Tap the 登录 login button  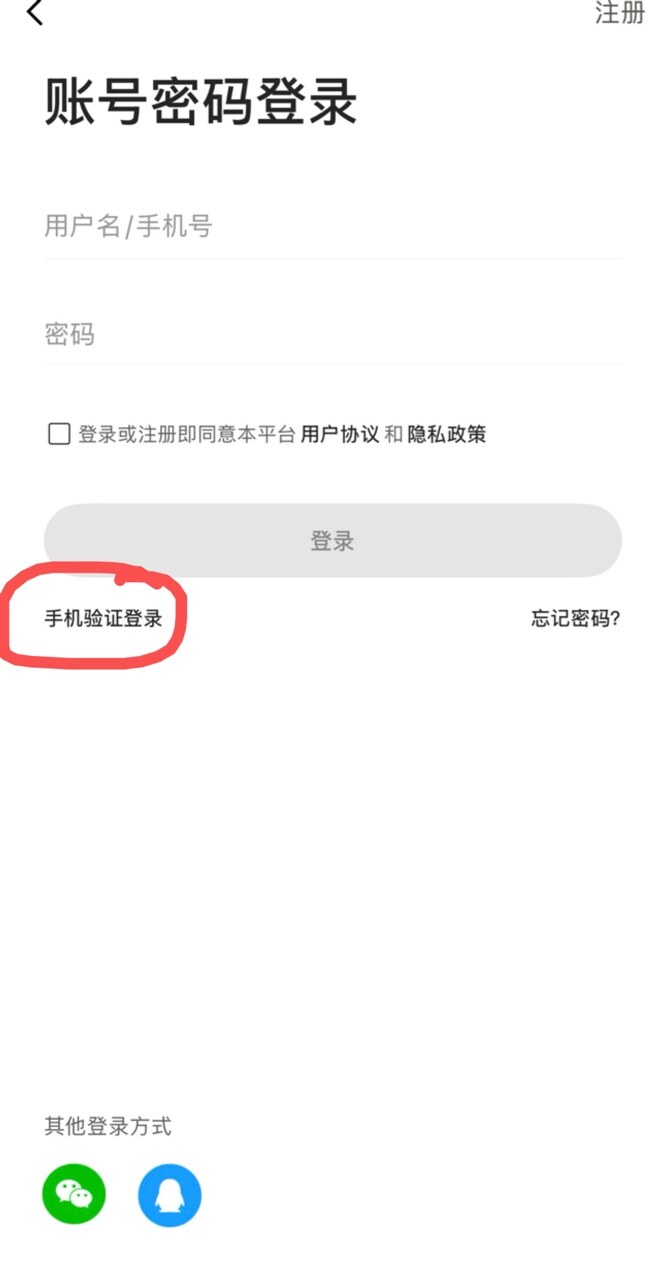pyautogui.click(x=332, y=541)
